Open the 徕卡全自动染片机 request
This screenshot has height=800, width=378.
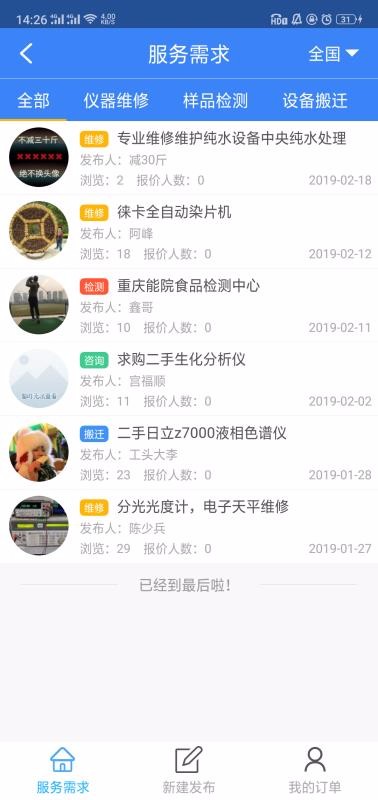click(x=189, y=232)
